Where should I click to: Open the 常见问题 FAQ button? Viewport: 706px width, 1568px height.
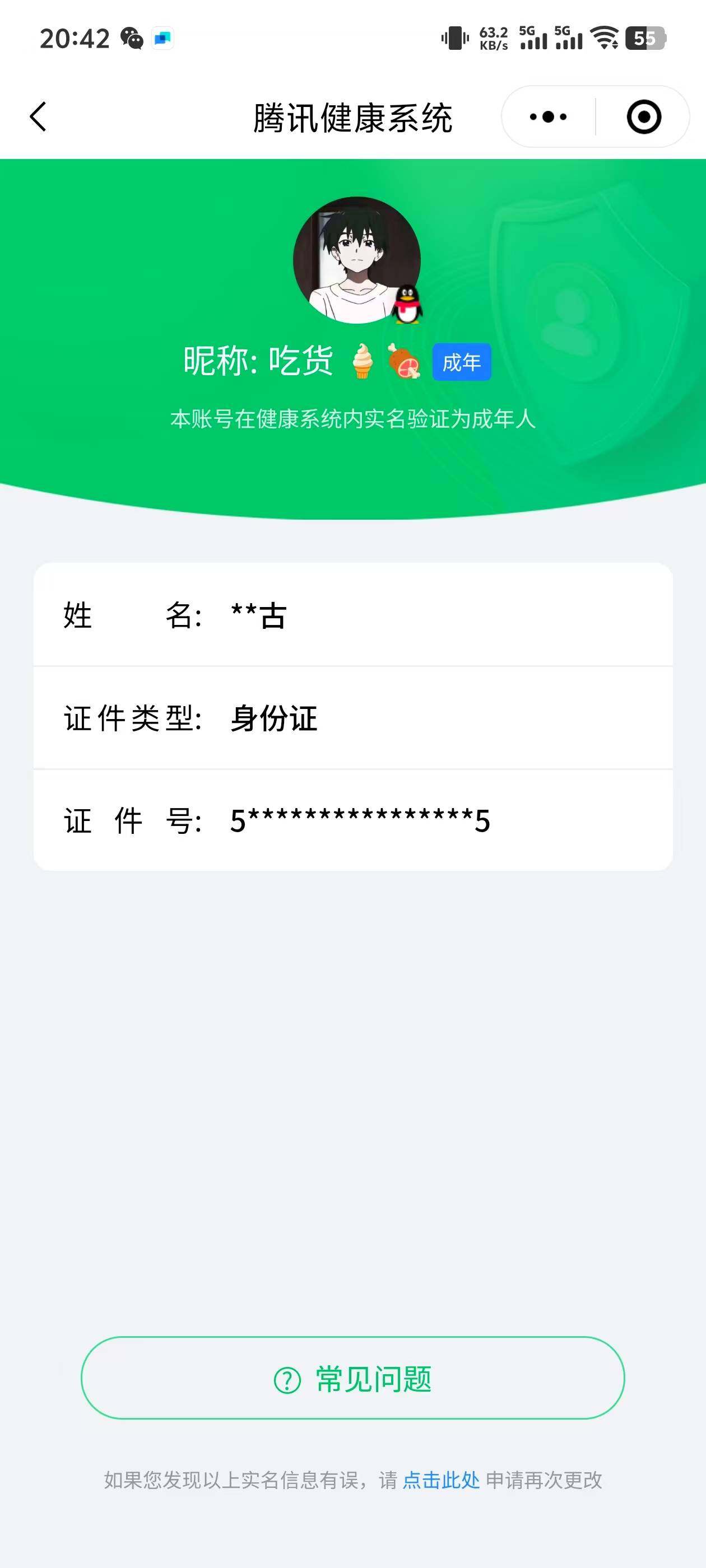click(352, 1379)
